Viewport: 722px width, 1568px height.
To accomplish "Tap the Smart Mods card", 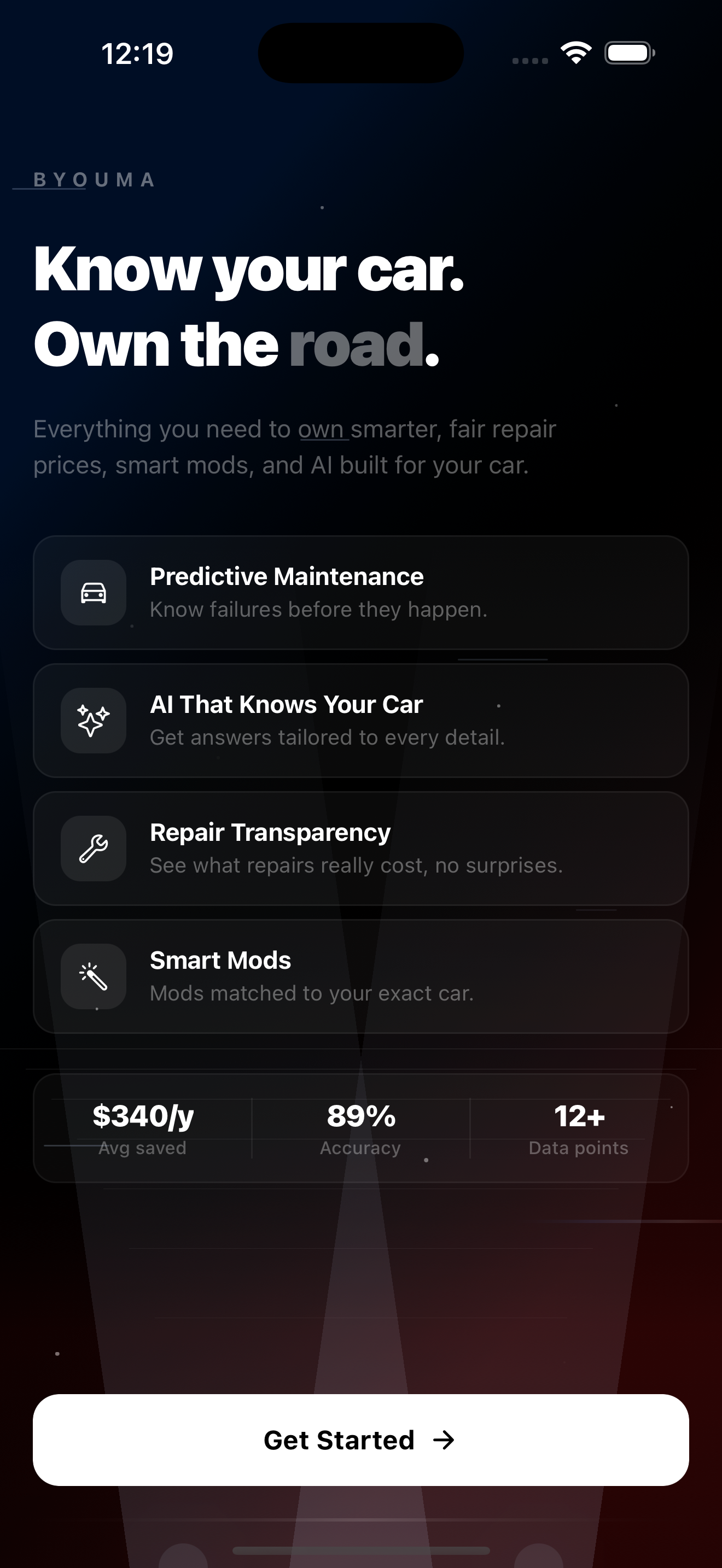I will click(x=361, y=976).
